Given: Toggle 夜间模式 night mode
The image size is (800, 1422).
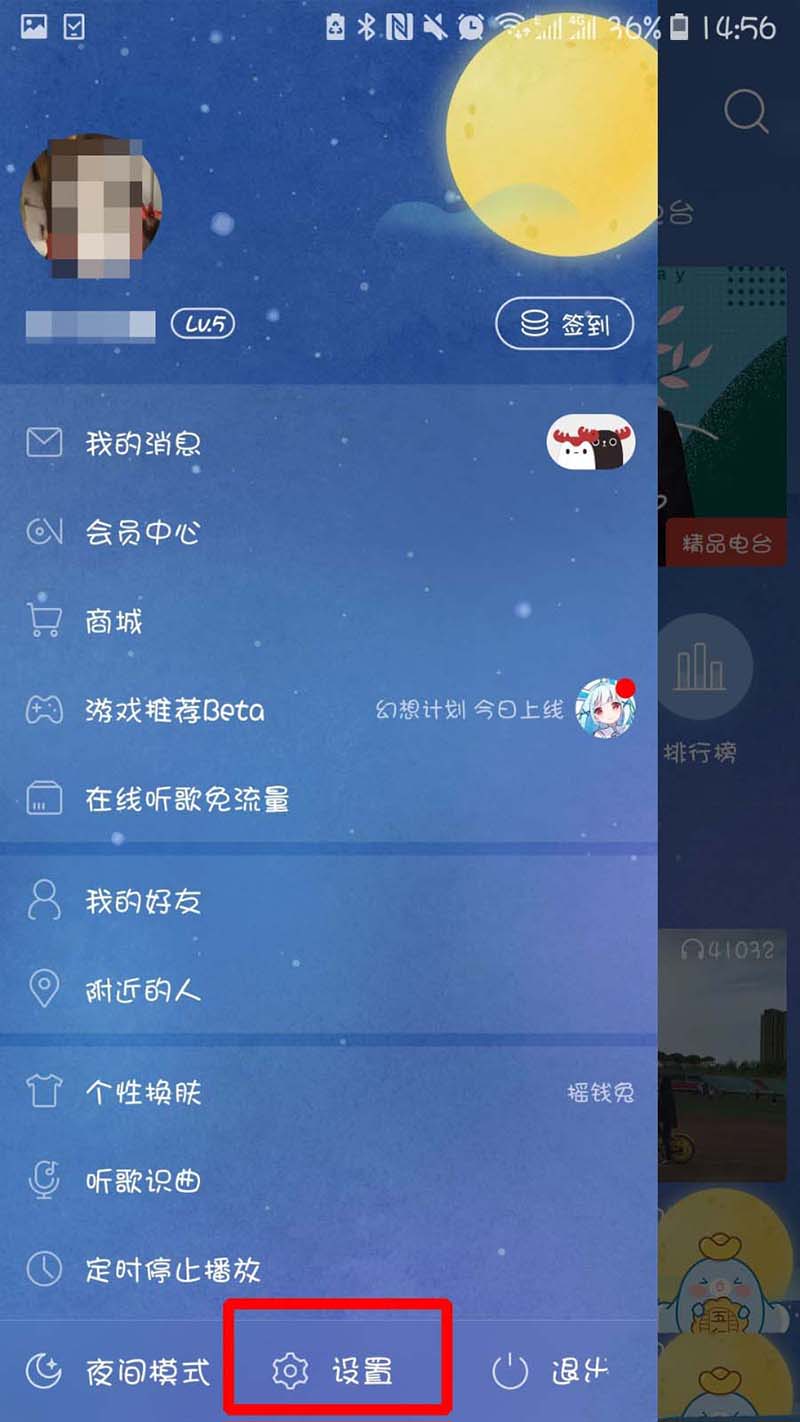Looking at the screenshot, I should pos(118,1371).
